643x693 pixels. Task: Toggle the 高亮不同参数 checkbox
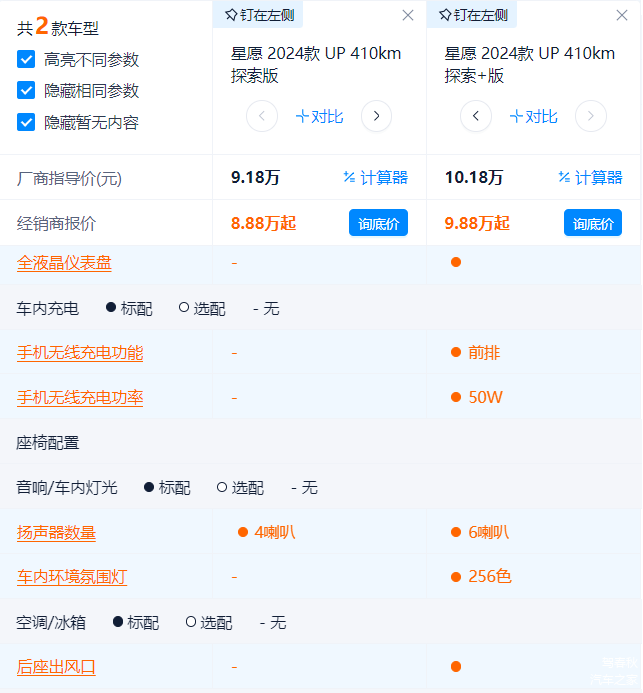27,59
